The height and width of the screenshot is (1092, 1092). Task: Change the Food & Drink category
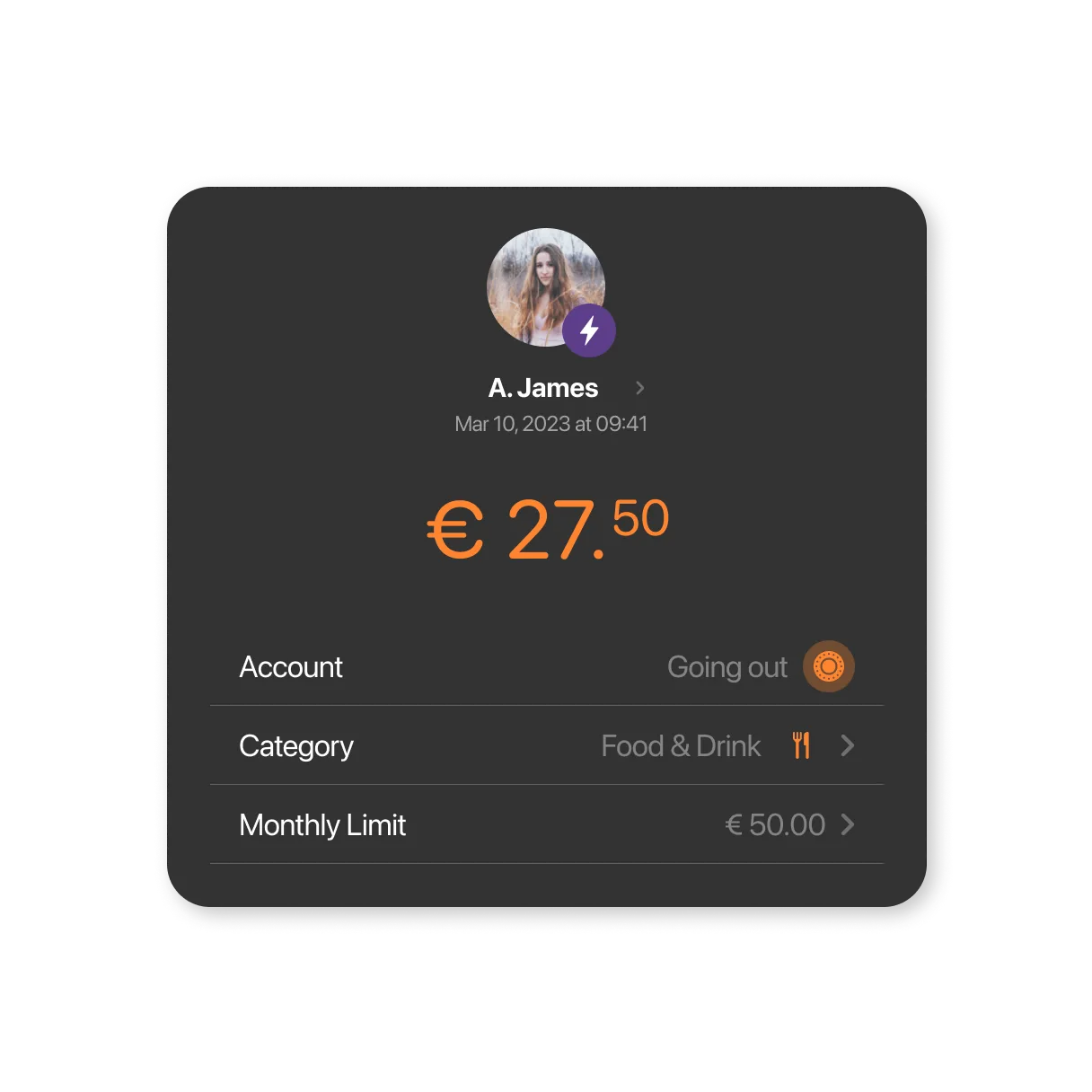pos(846,745)
